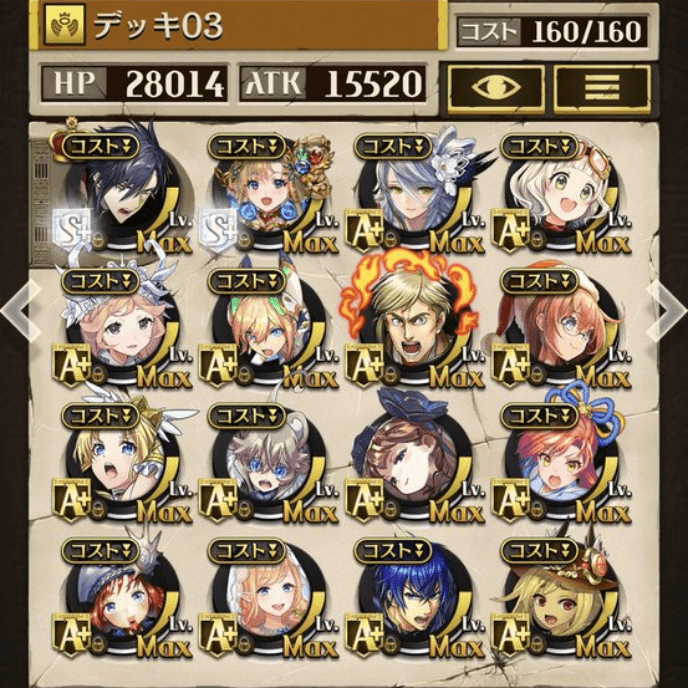Select the blue-haired man character
The height and width of the screenshot is (688, 688).
click(410, 598)
